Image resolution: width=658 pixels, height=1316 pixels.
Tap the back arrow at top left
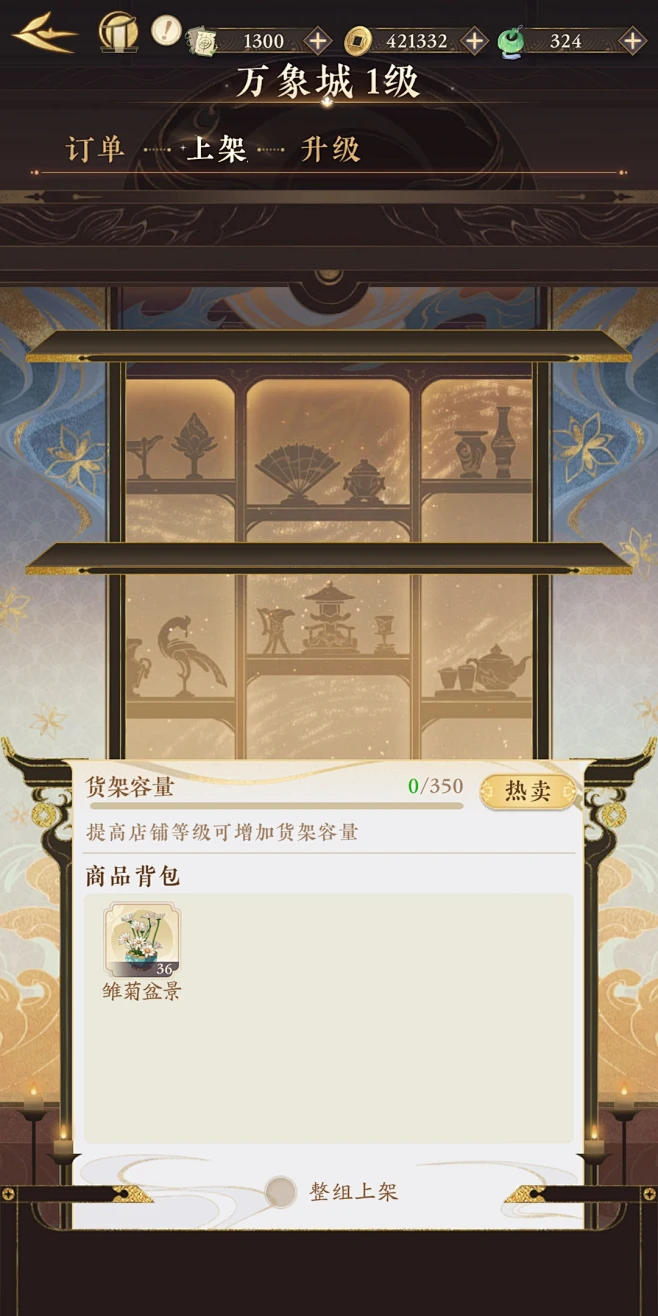pyautogui.click(x=44, y=34)
